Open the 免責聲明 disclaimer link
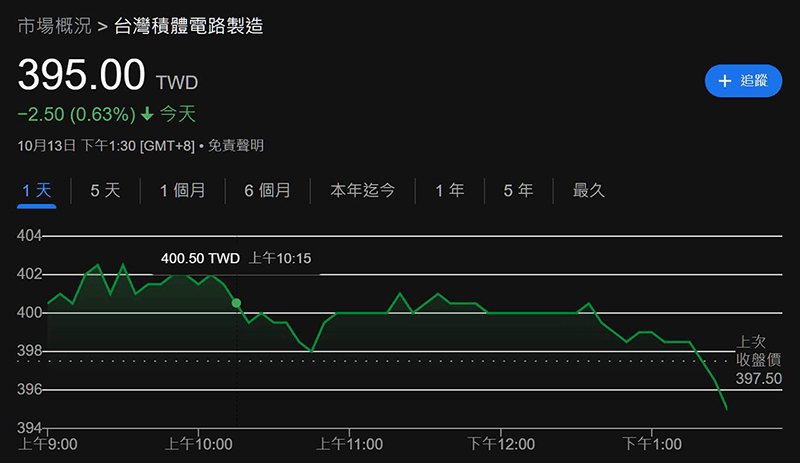 [237, 146]
